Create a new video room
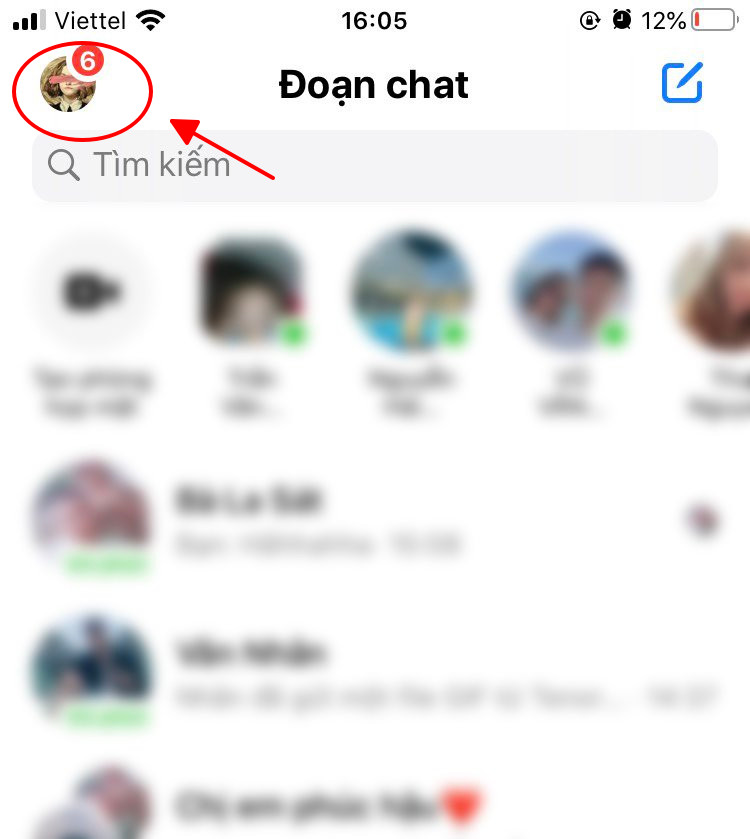Screen dimensions: 750x839 (92, 292)
